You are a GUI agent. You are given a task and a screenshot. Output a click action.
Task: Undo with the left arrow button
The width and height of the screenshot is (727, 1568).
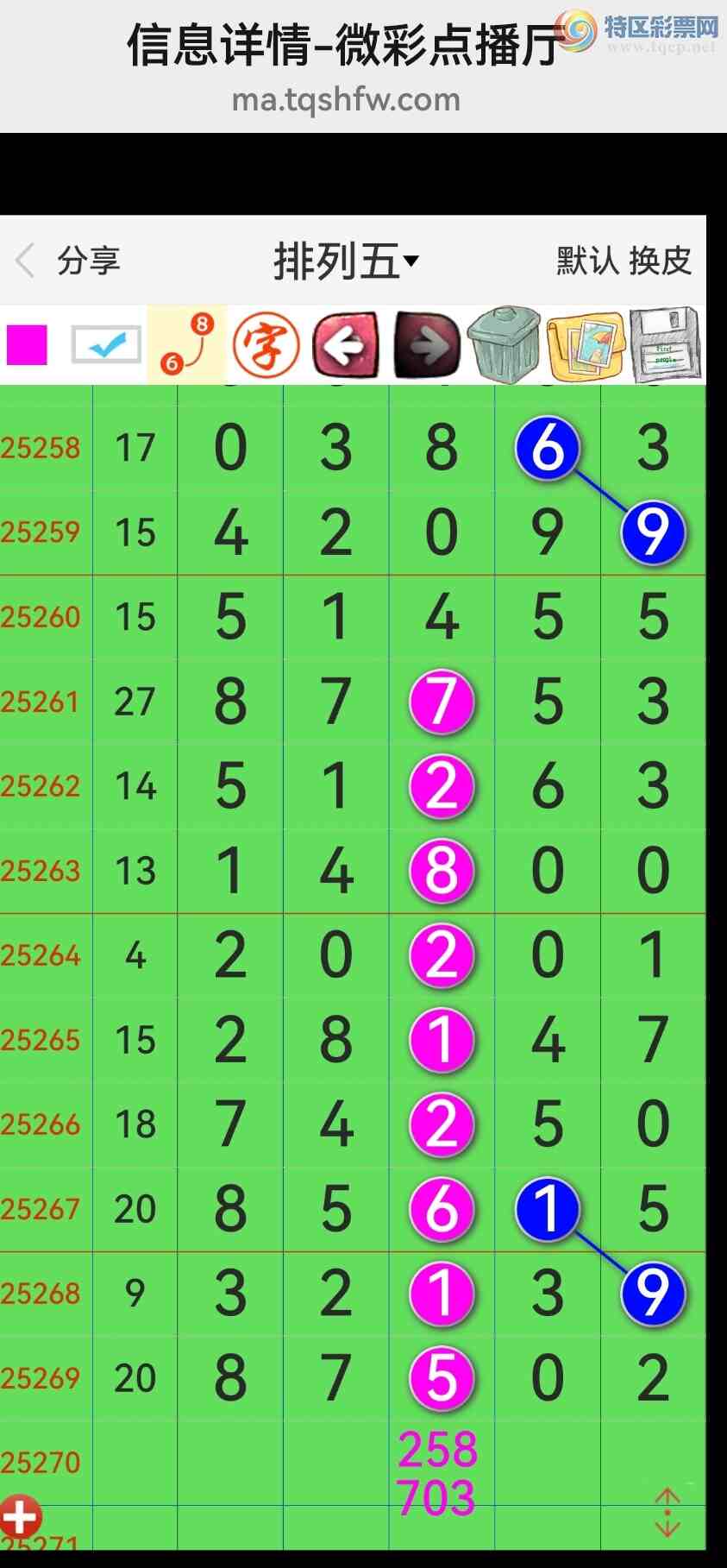(346, 345)
